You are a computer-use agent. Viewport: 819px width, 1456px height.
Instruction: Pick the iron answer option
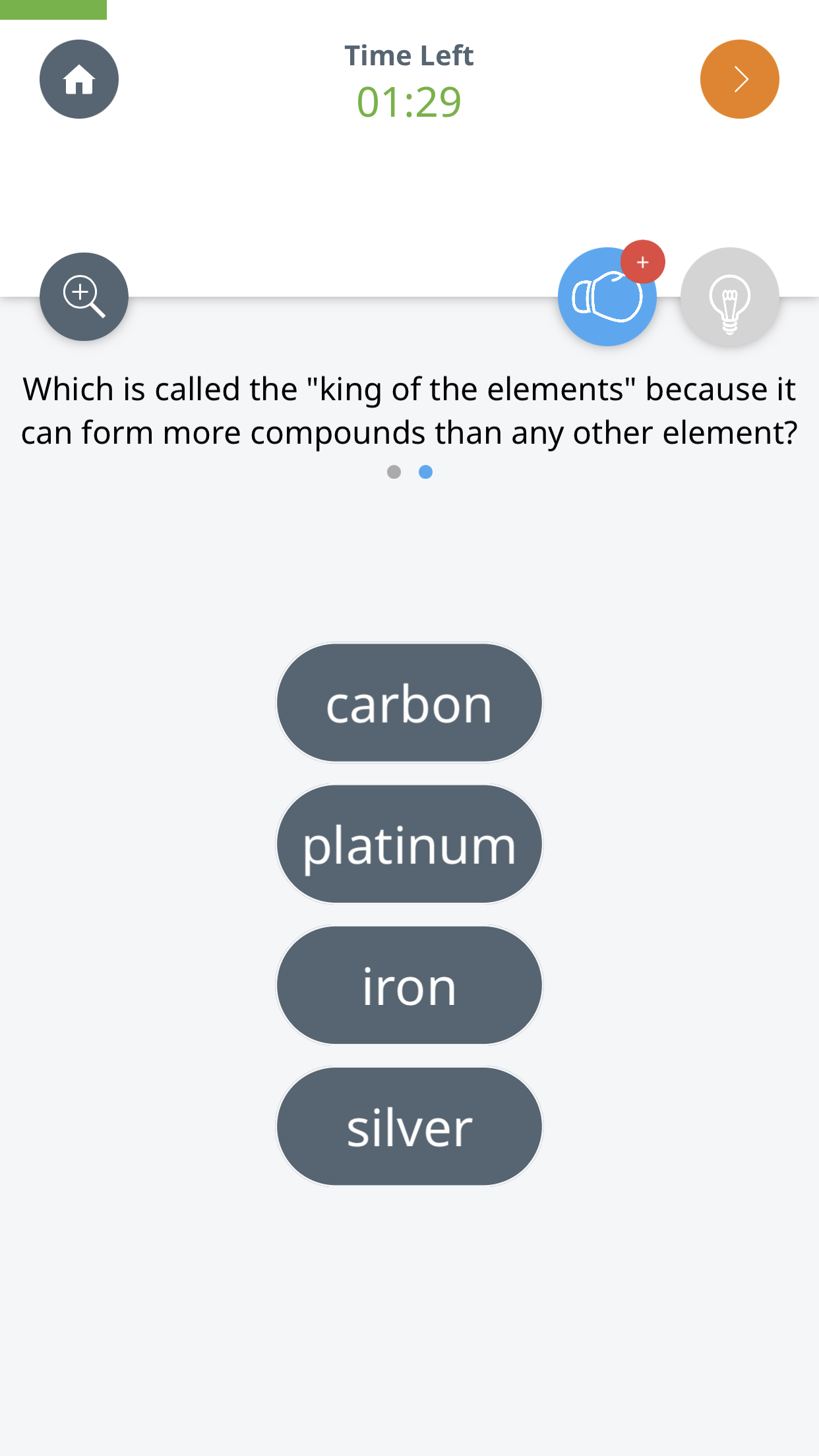click(409, 985)
